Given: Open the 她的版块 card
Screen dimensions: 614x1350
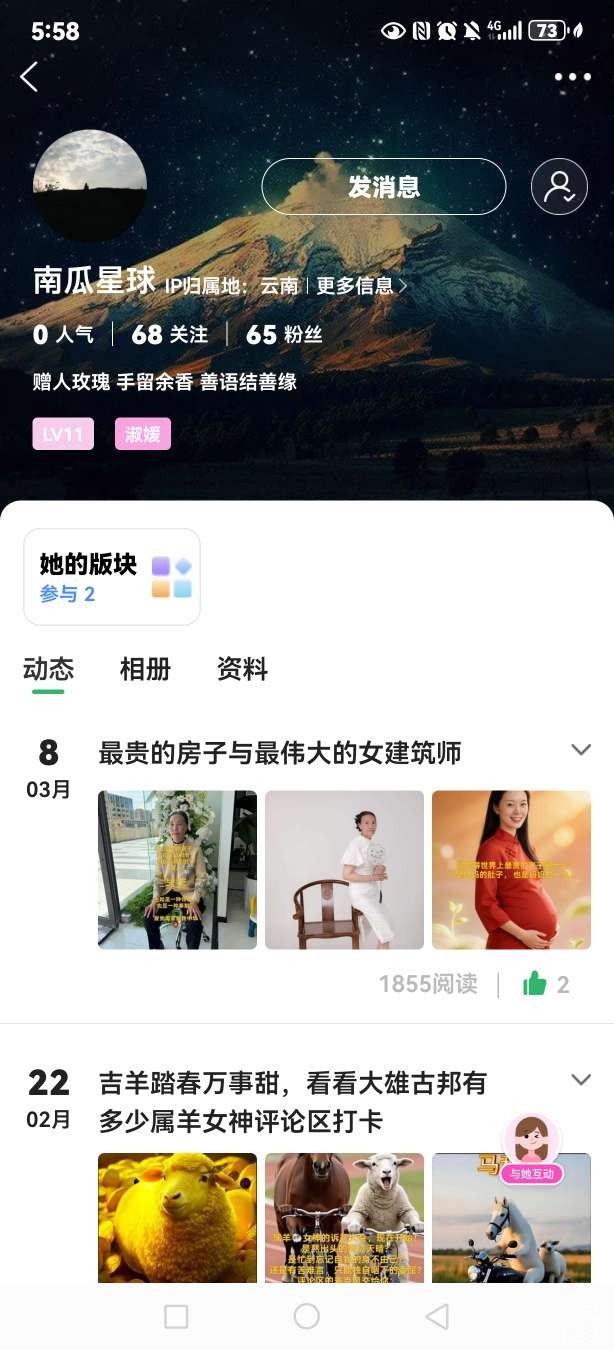Looking at the screenshot, I should [112, 577].
